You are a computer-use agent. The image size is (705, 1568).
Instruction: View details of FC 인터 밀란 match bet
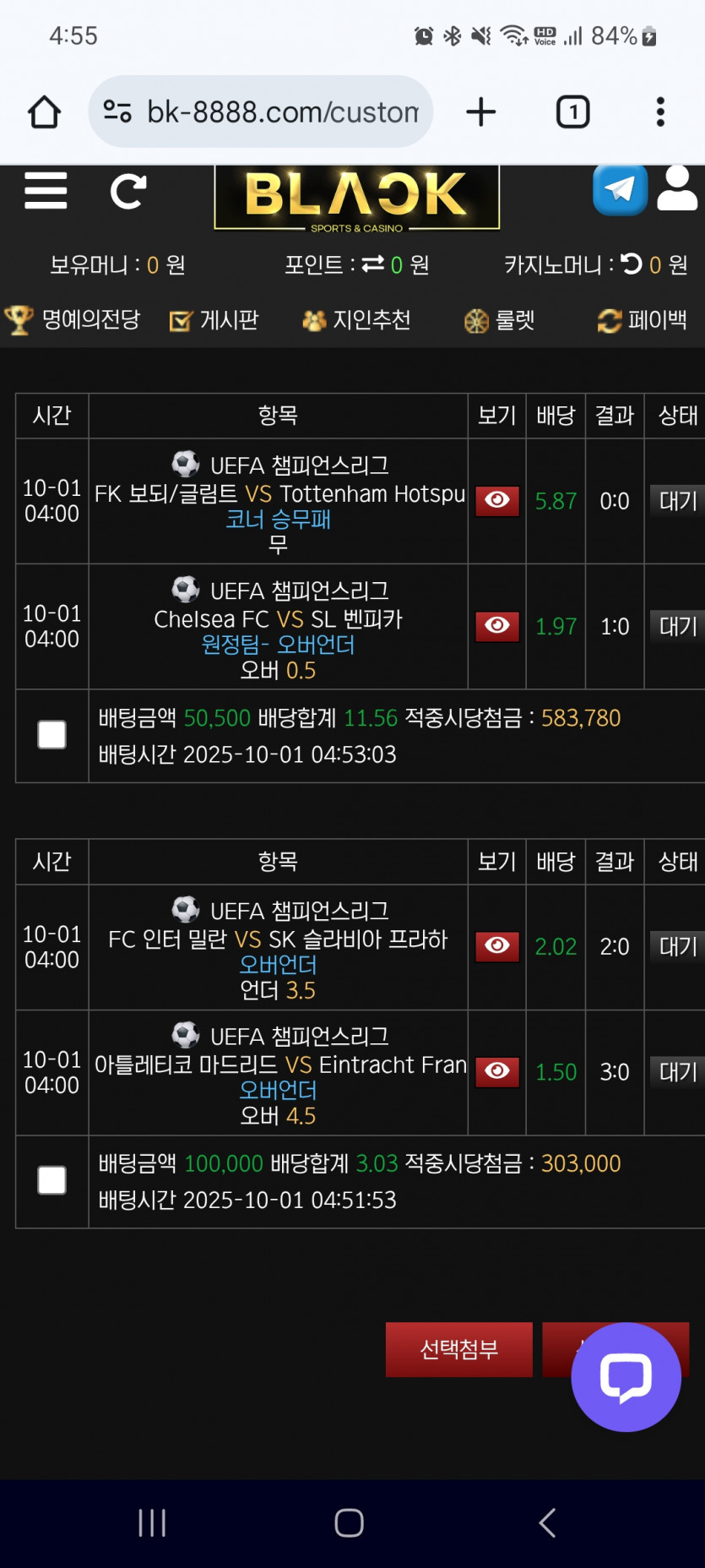point(497,945)
